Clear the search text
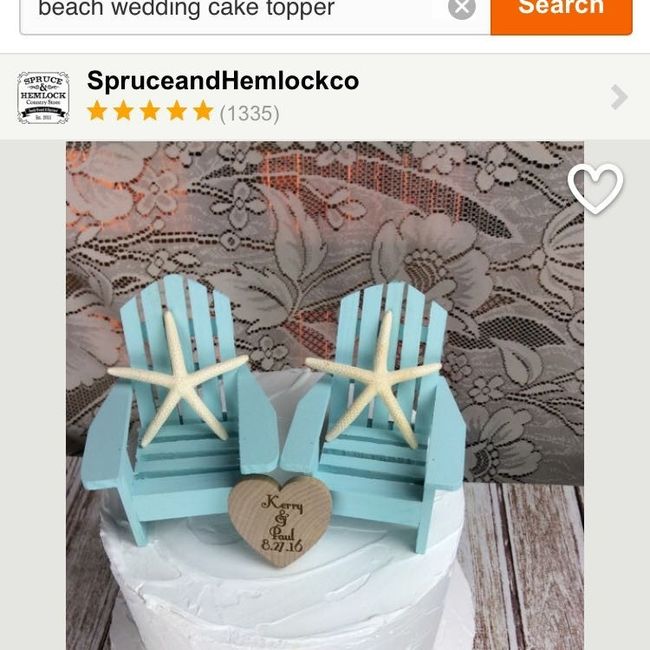The image size is (650, 650). (x=461, y=8)
